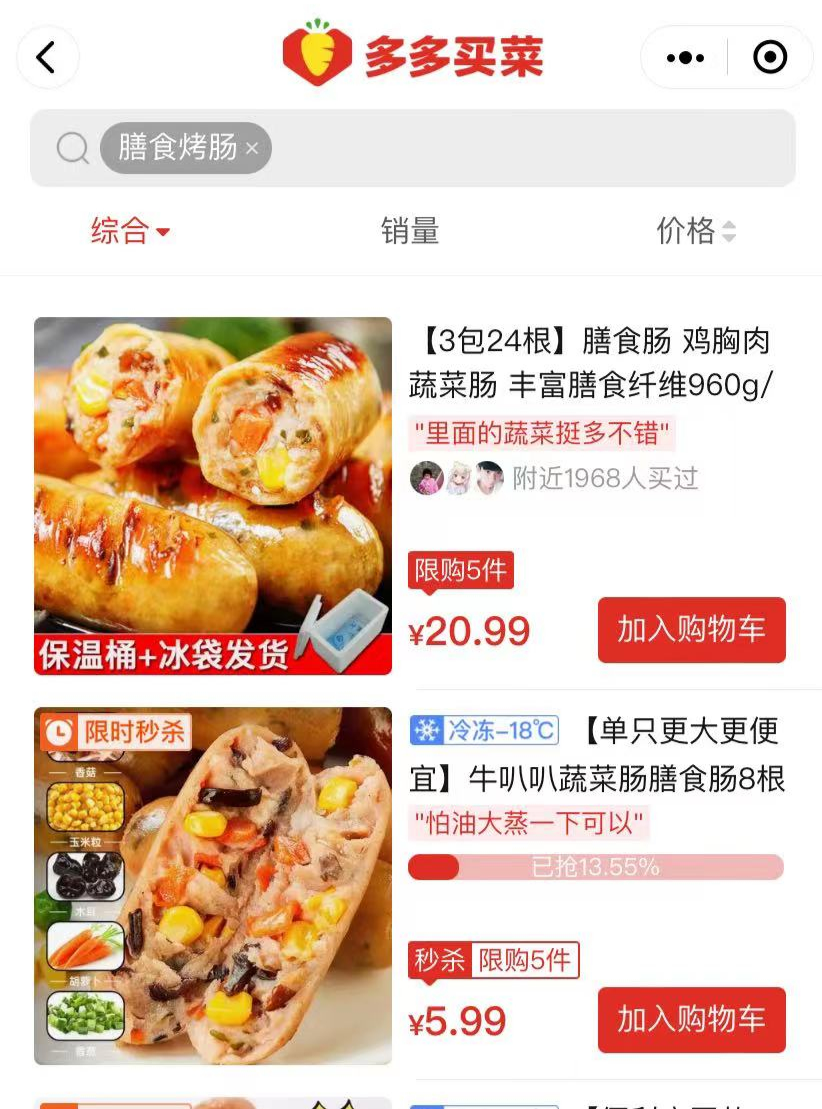
Task: Go back using the arrow icon
Action: point(46,58)
